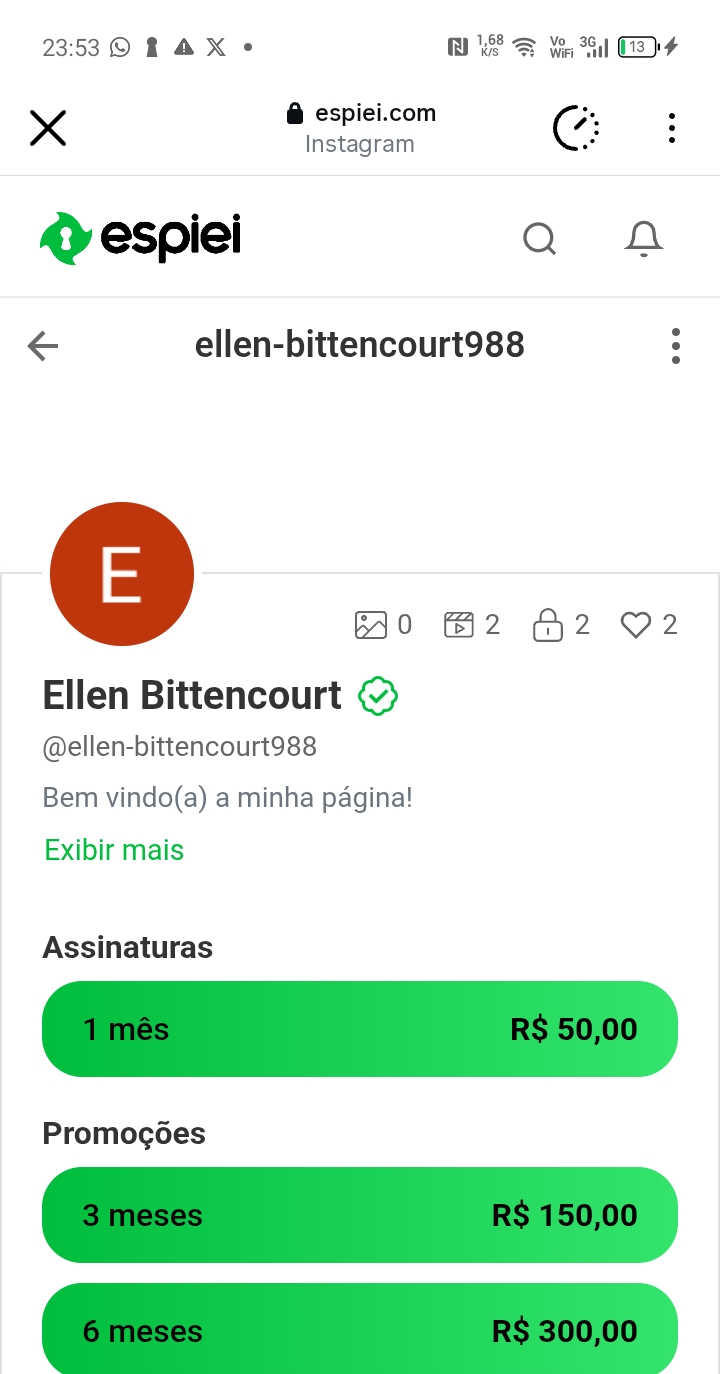The height and width of the screenshot is (1374, 720).
Task: Close the in-app browser with the X
Action: pyautogui.click(x=48, y=128)
